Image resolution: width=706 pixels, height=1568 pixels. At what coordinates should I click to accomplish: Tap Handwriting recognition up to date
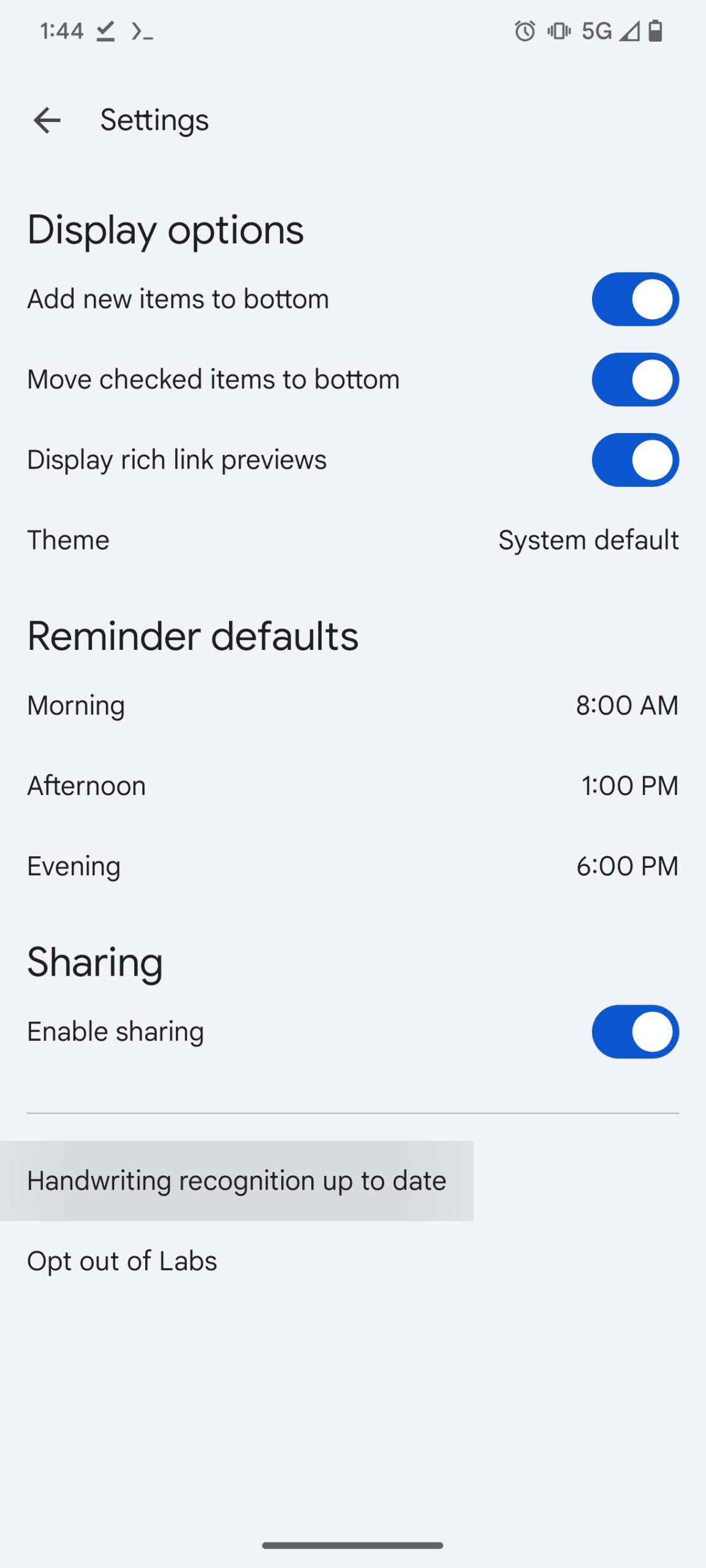[237, 1180]
